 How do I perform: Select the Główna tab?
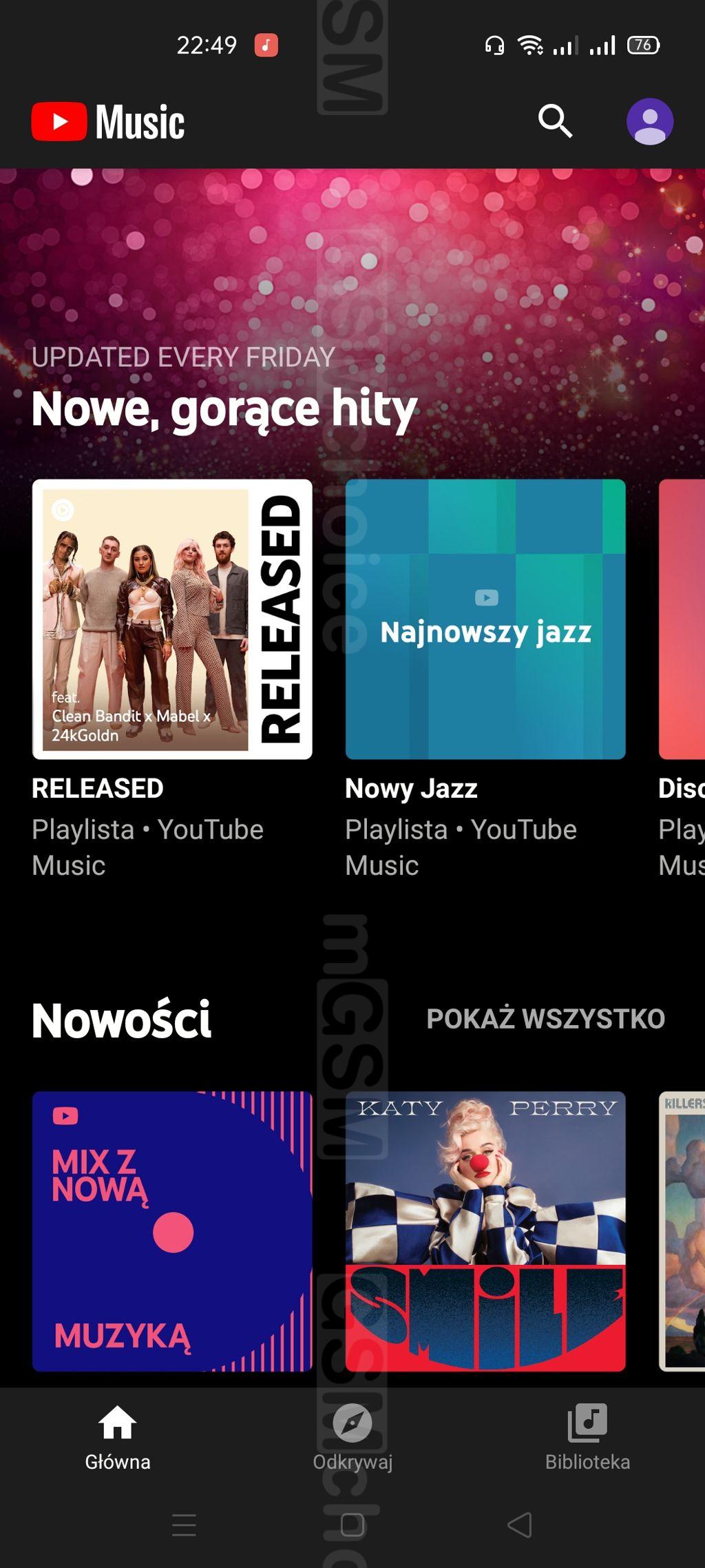pyautogui.click(x=118, y=1438)
